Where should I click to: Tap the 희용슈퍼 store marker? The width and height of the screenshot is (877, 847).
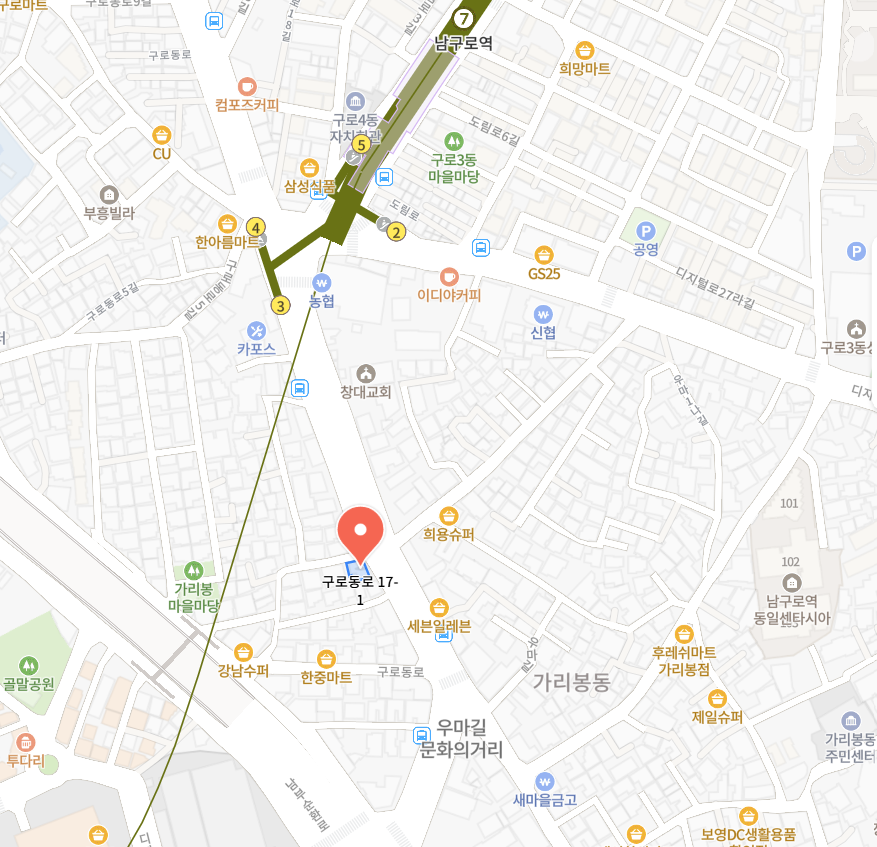tap(448, 516)
